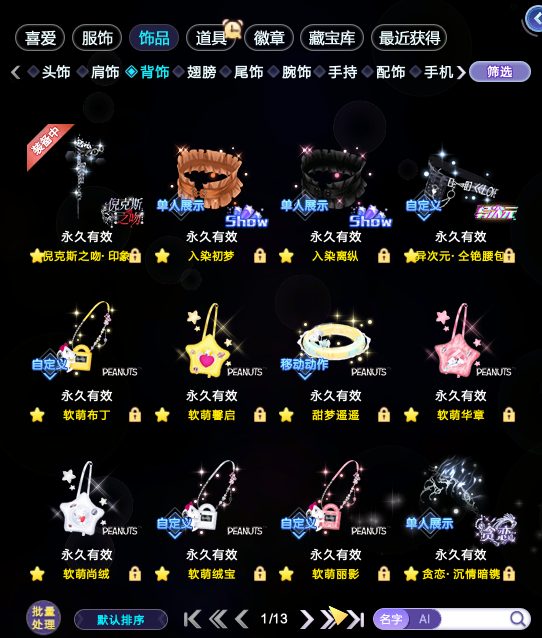Open the 默认排序 sort dropdown
This screenshot has width=542, height=638.
pyautogui.click(x=121, y=620)
